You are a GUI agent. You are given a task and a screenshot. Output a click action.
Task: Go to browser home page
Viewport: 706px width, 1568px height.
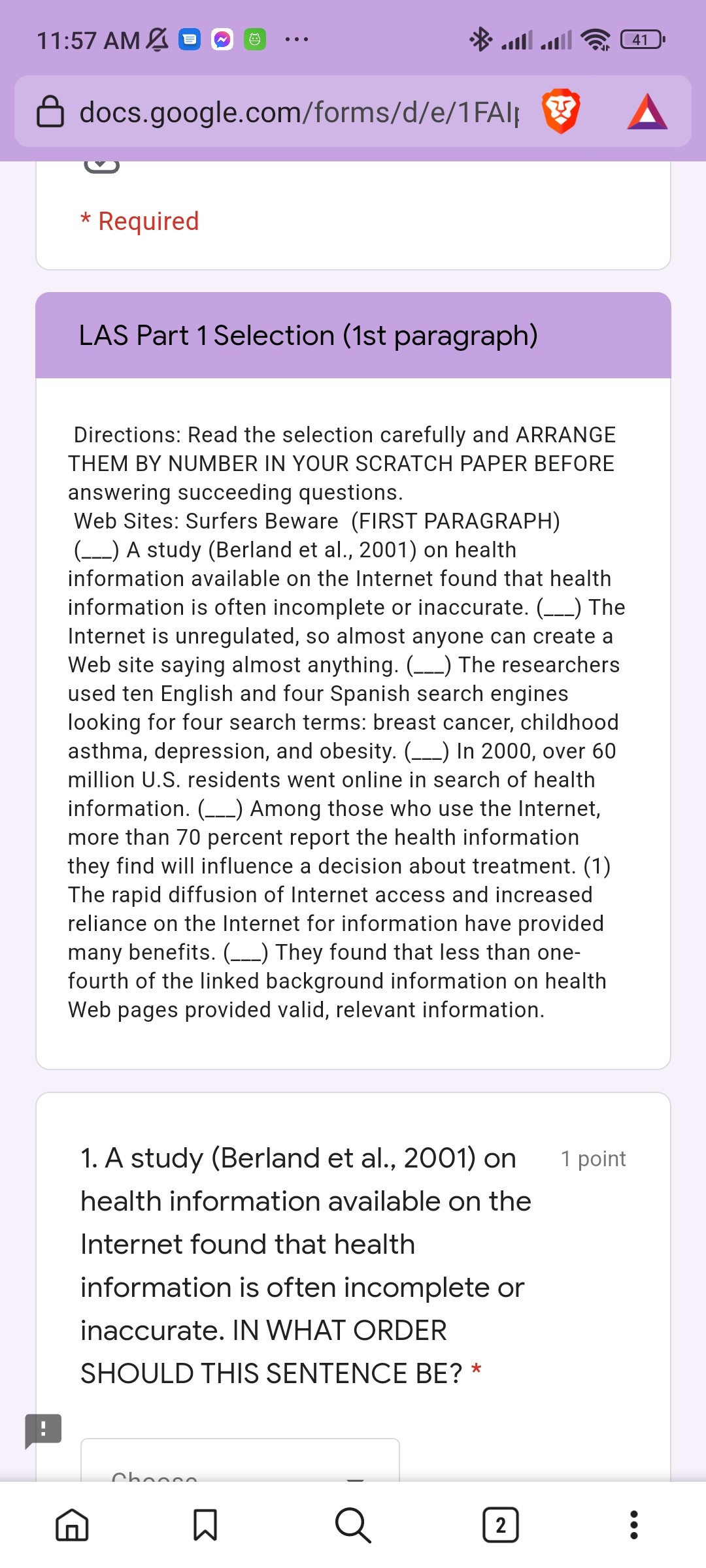pos(72,1525)
